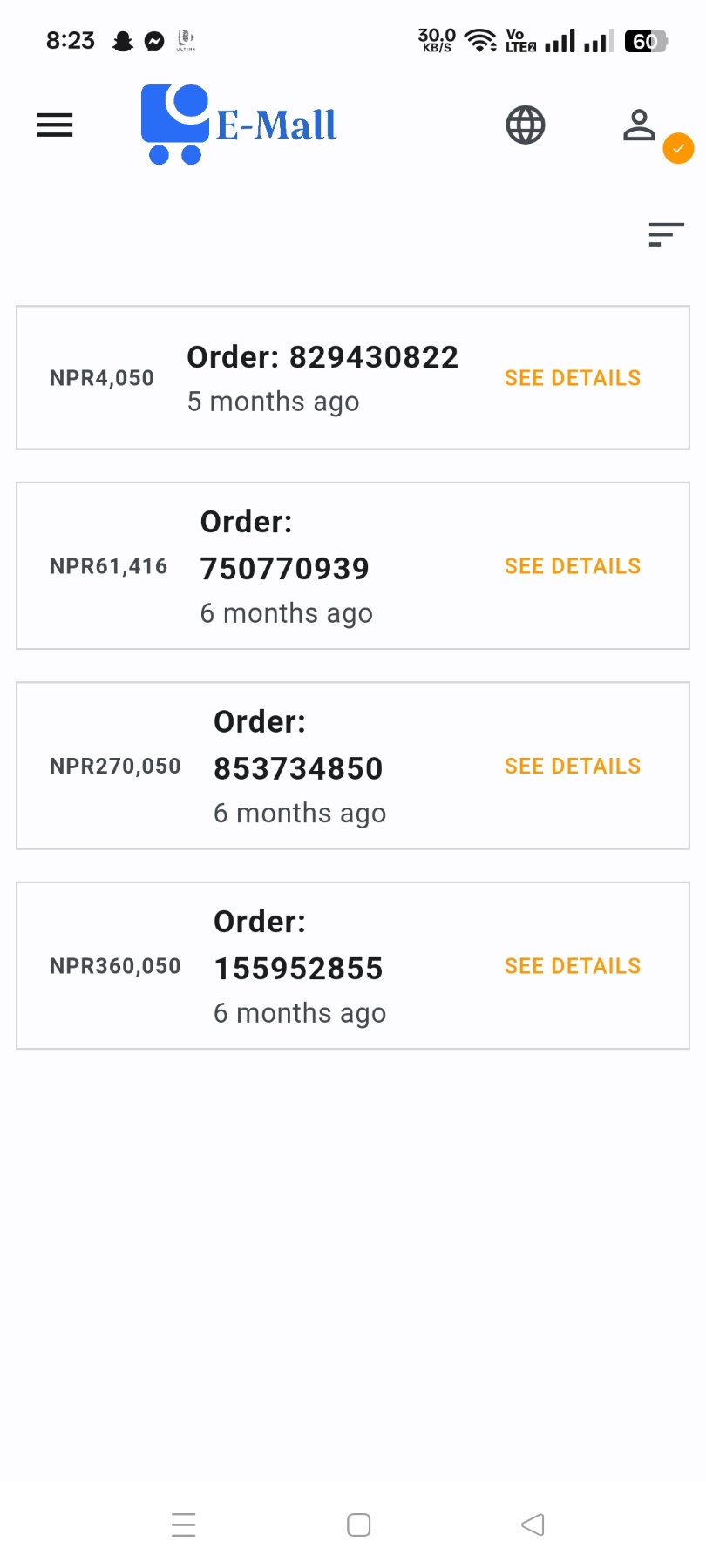Tap the orange verified badge on profile

tap(678, 149)
